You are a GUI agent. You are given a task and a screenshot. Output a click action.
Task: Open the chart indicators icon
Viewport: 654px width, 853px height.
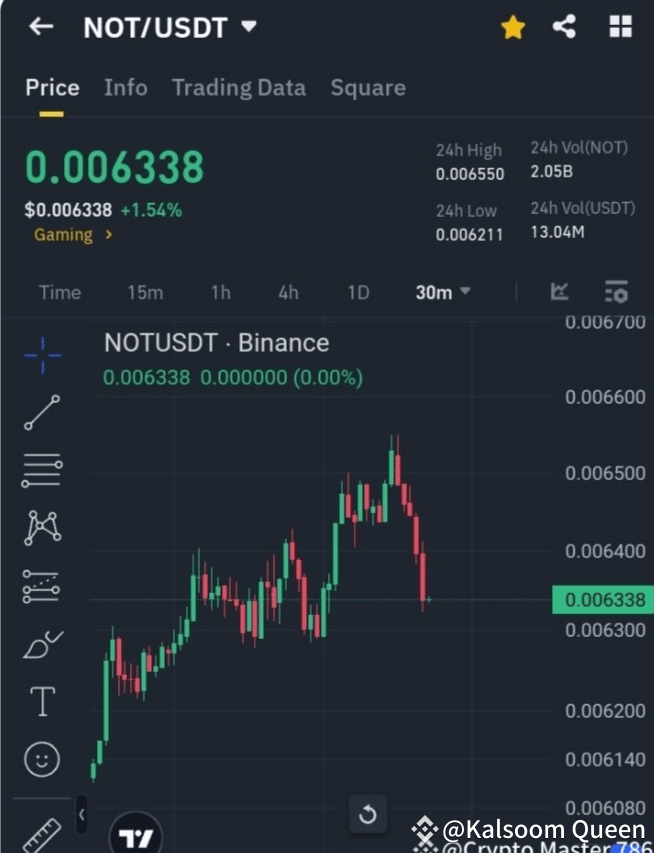tap(560, 292)
